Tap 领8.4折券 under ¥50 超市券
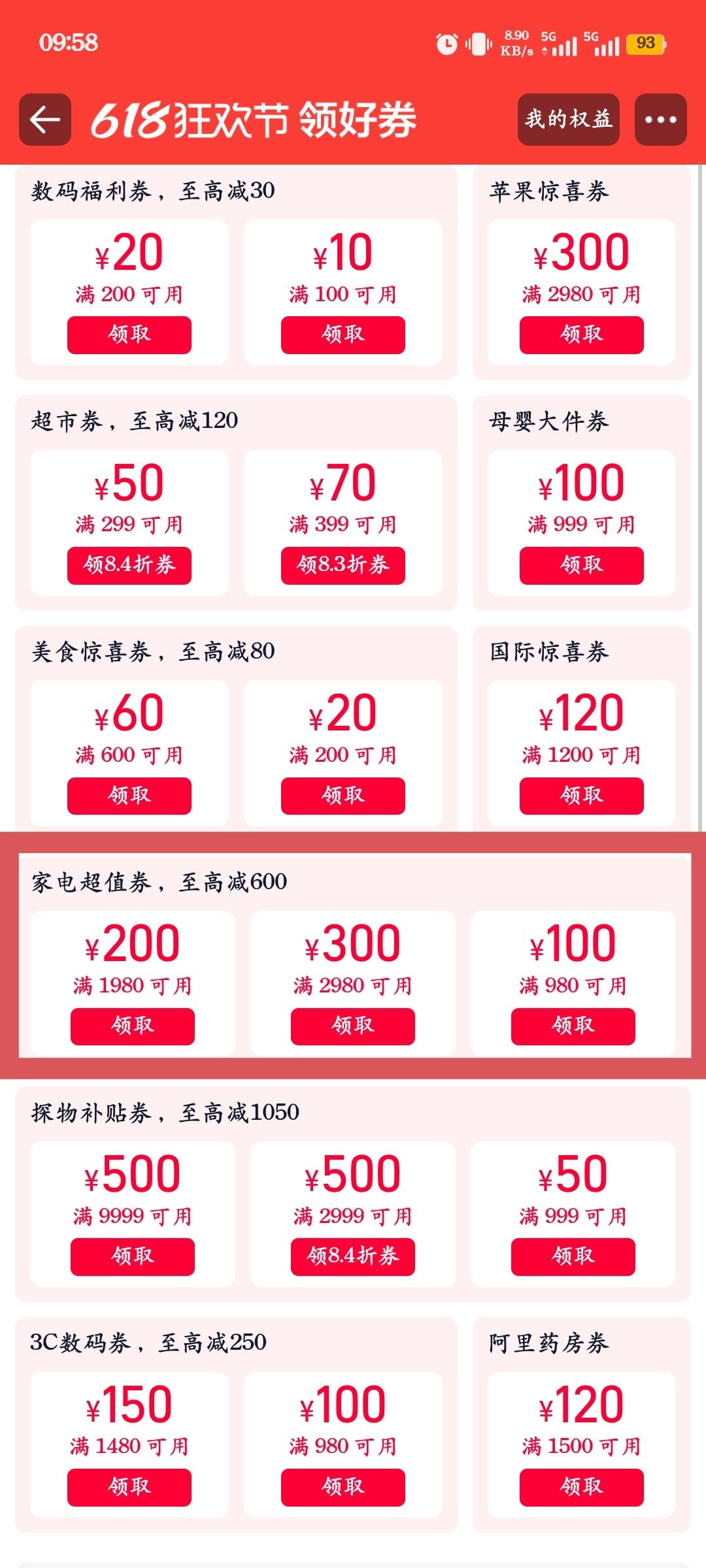This screenshot has height=1568, width=706. 129,565
